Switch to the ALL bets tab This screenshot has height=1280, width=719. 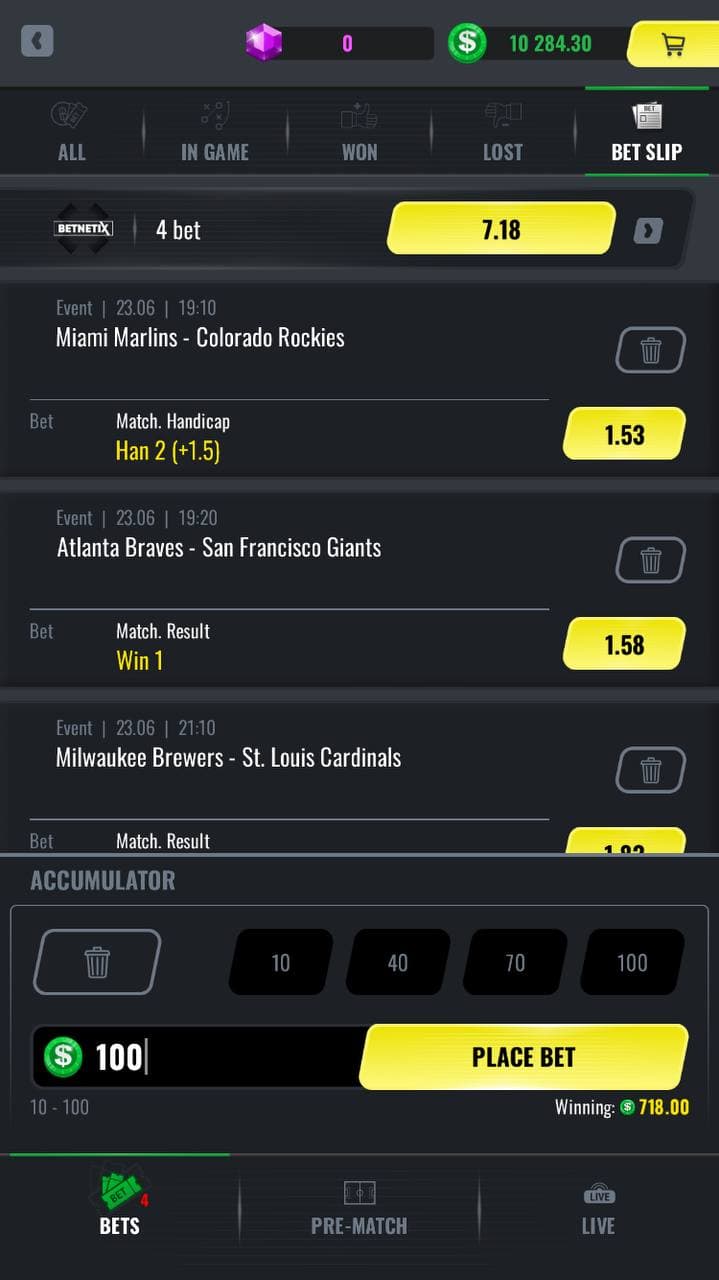click(x=71, y=133)
